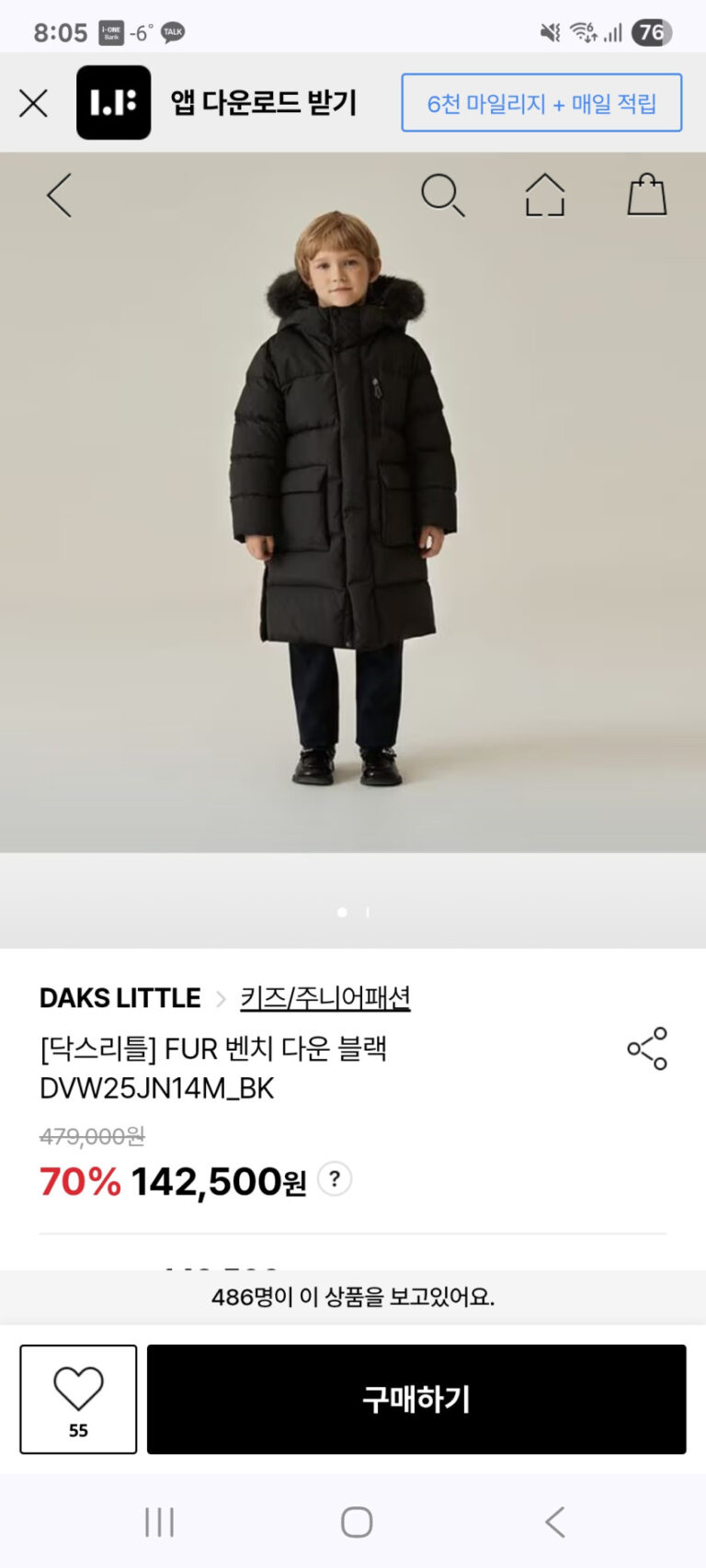706x1568 pixels.
Task: Tap the 6천 마일리지 + 매일 적립 button
Action: [x=541, y=103]
